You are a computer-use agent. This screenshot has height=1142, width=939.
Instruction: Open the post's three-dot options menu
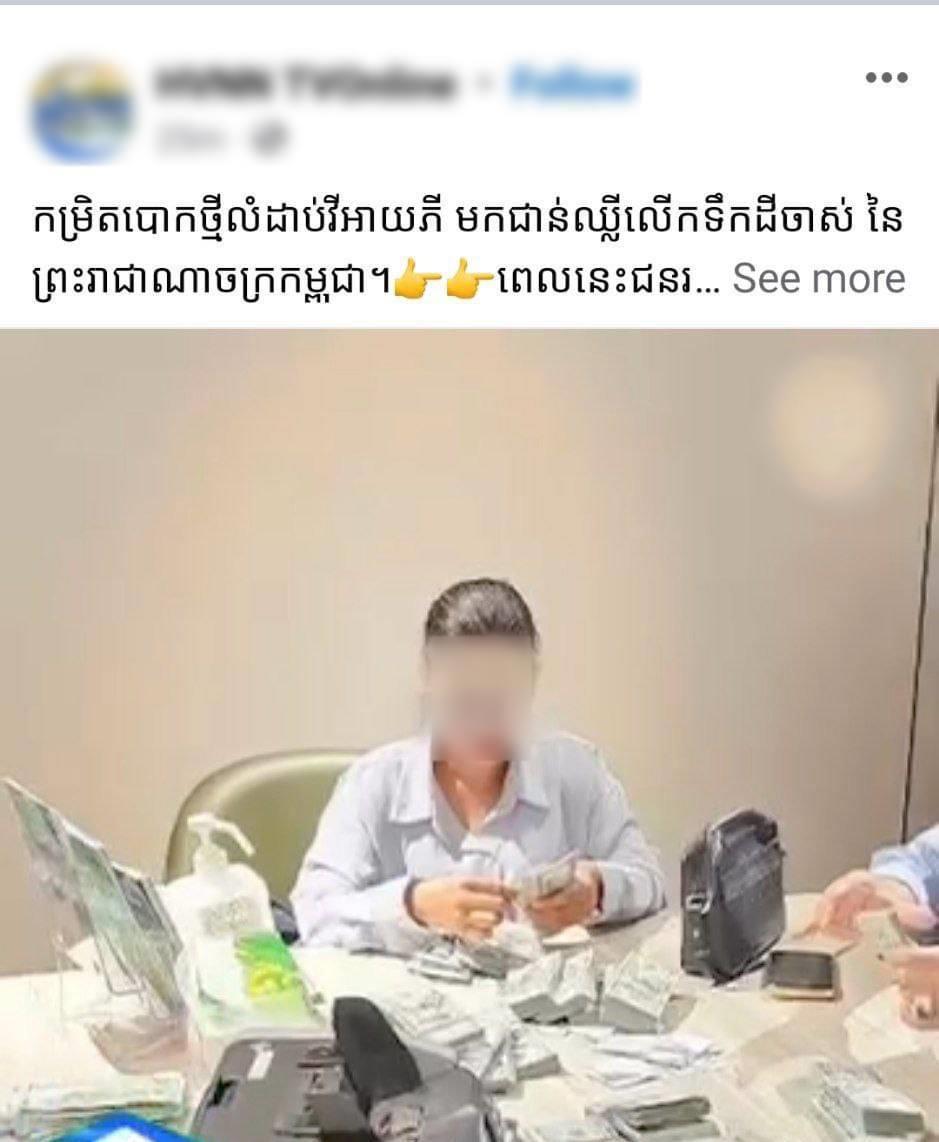point(885,79)
